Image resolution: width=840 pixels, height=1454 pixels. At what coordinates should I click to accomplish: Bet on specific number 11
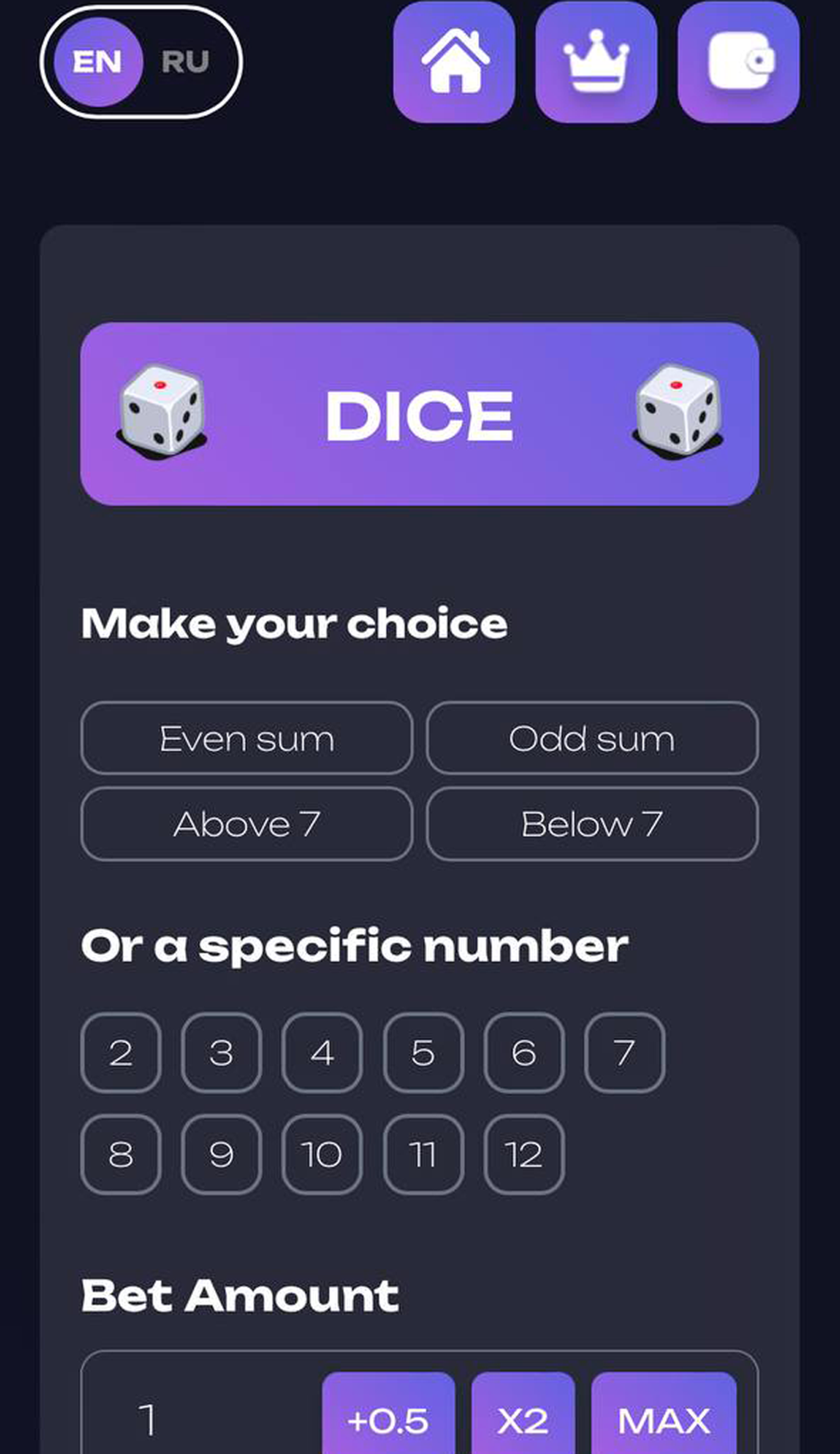pyautogui.click(x=423, y=1155)
